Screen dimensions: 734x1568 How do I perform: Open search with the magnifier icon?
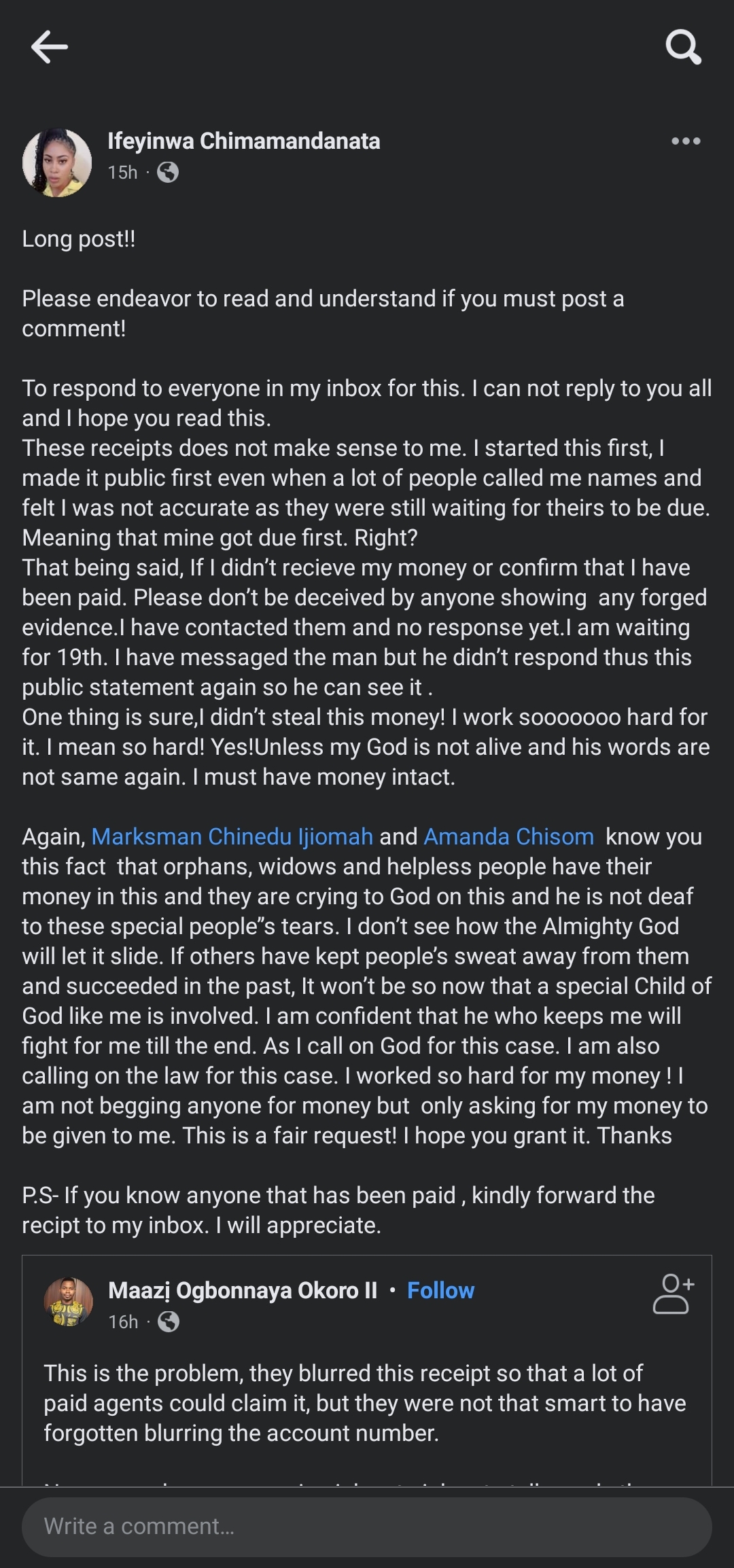683,47
